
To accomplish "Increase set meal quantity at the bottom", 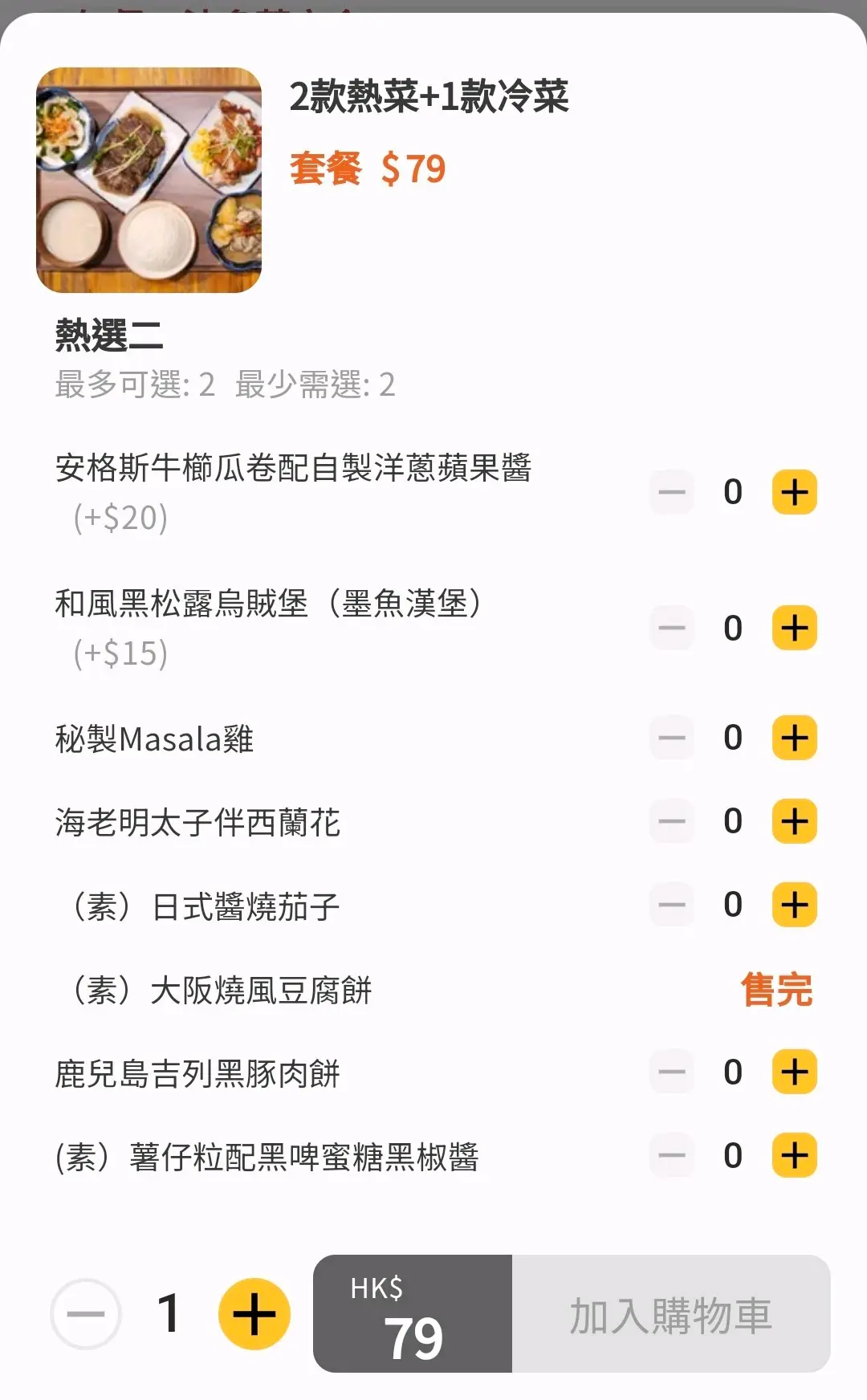I will click(254, 1314).
